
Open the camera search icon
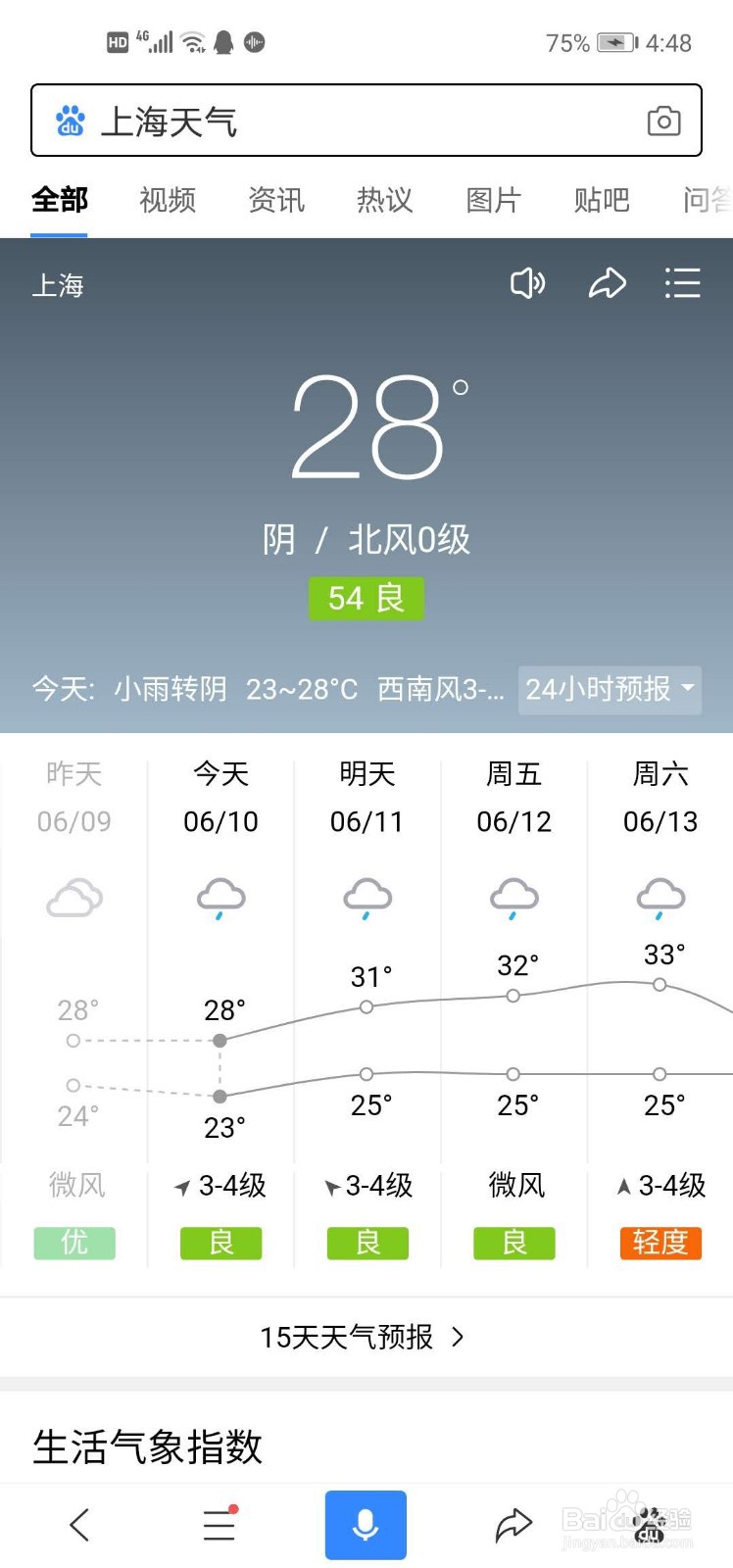point(663,122)
